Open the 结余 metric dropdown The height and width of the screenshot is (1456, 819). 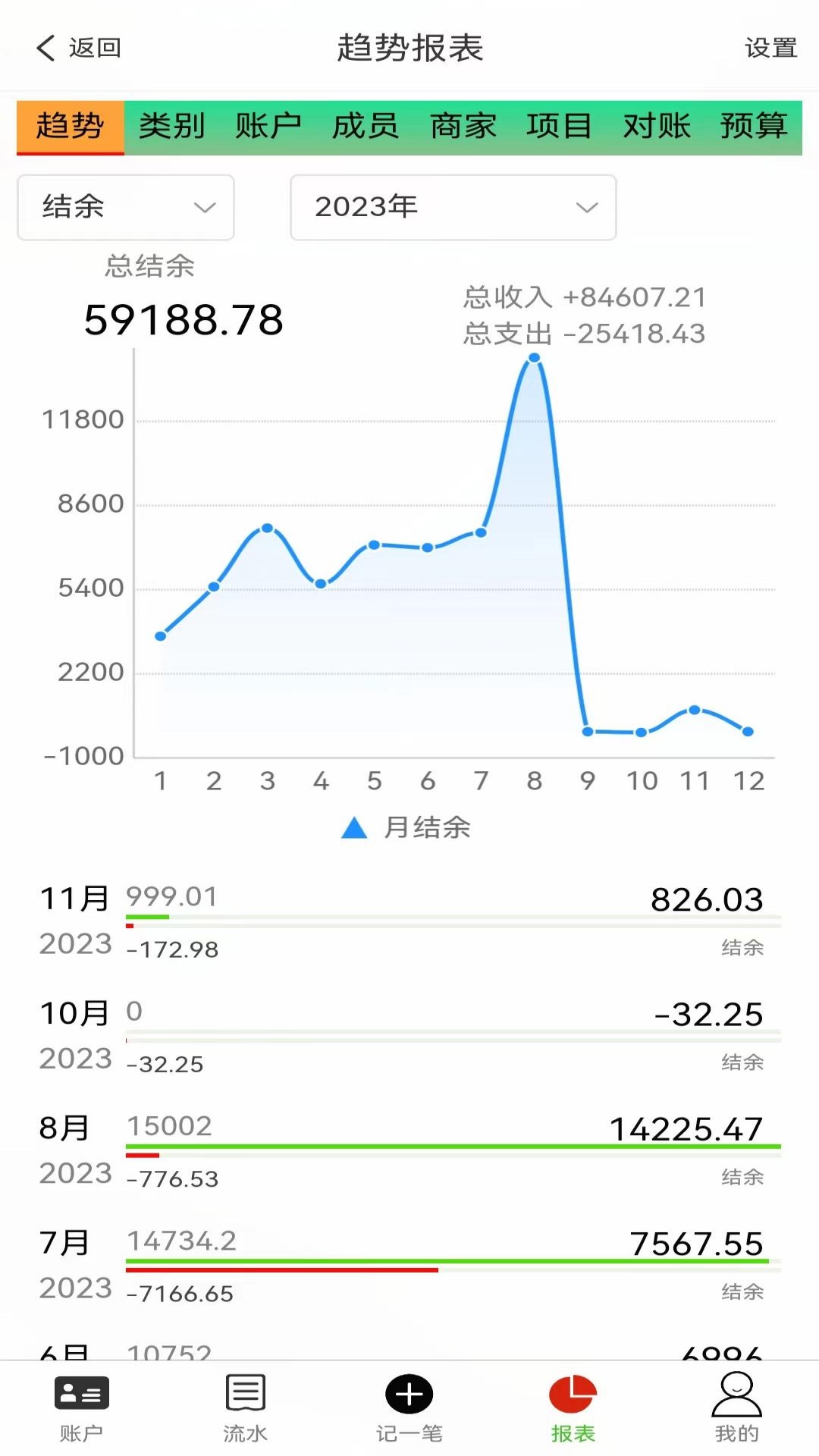126,207
